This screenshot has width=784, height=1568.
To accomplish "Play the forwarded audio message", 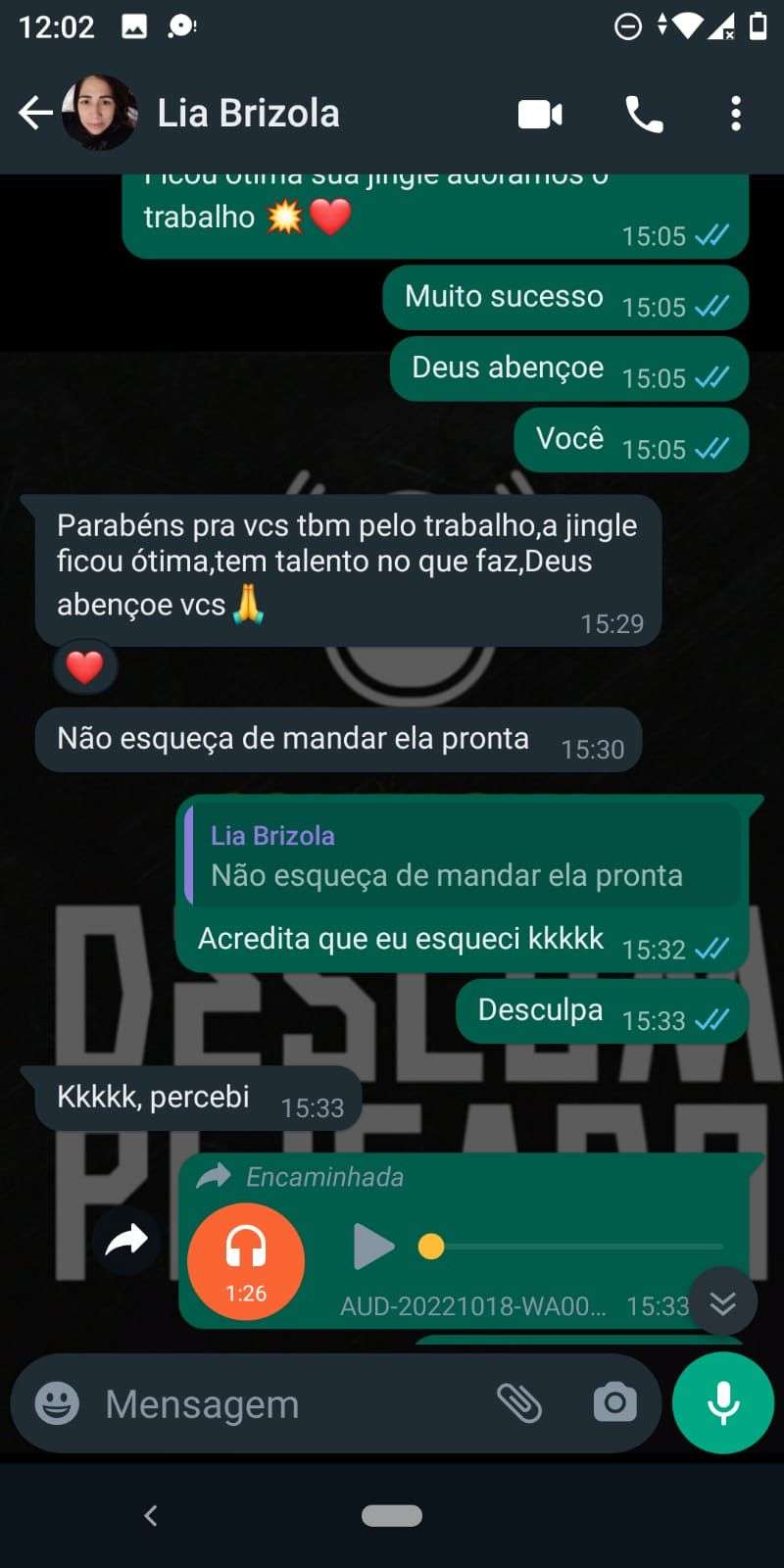I will point(372,1247).
